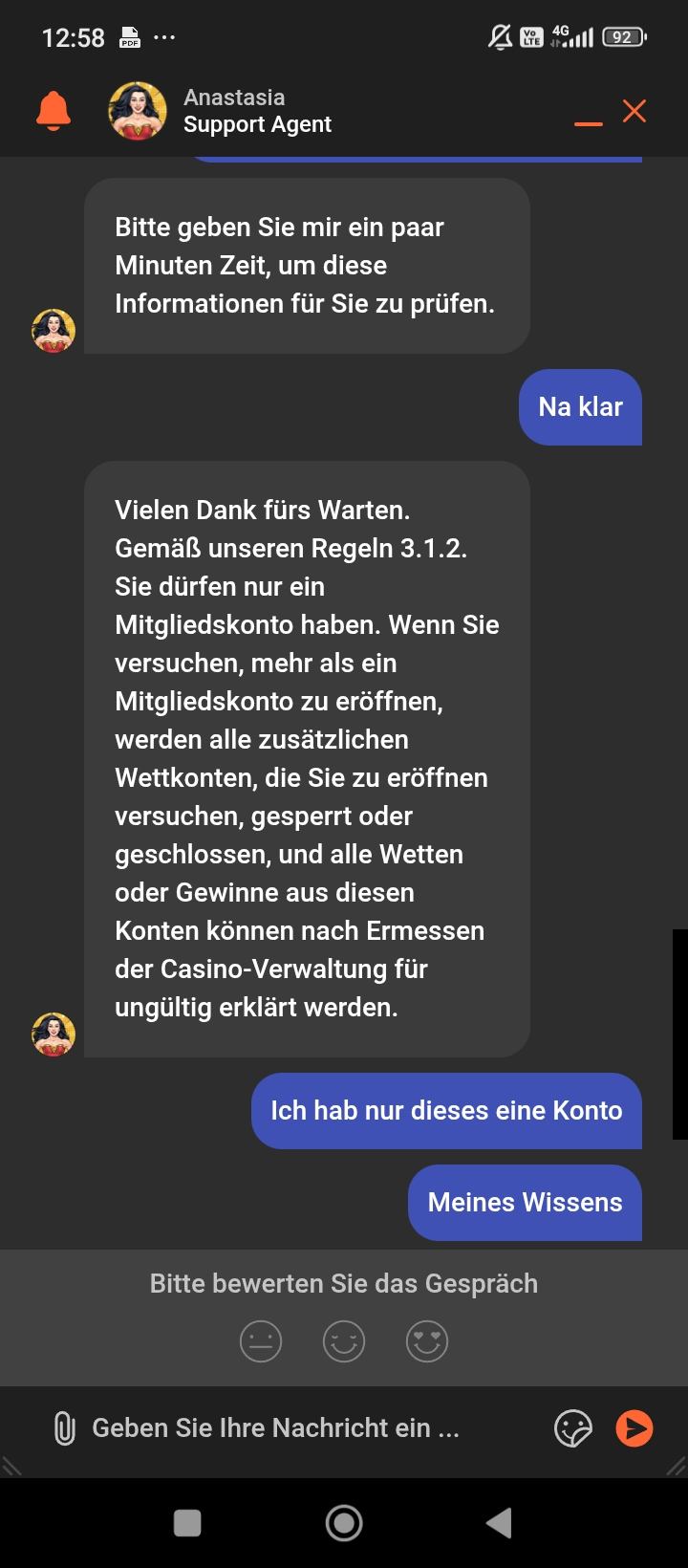Viewport: 688px width, 1568px height.
Task: Go to the home screen
Action: click(344, 1523)
